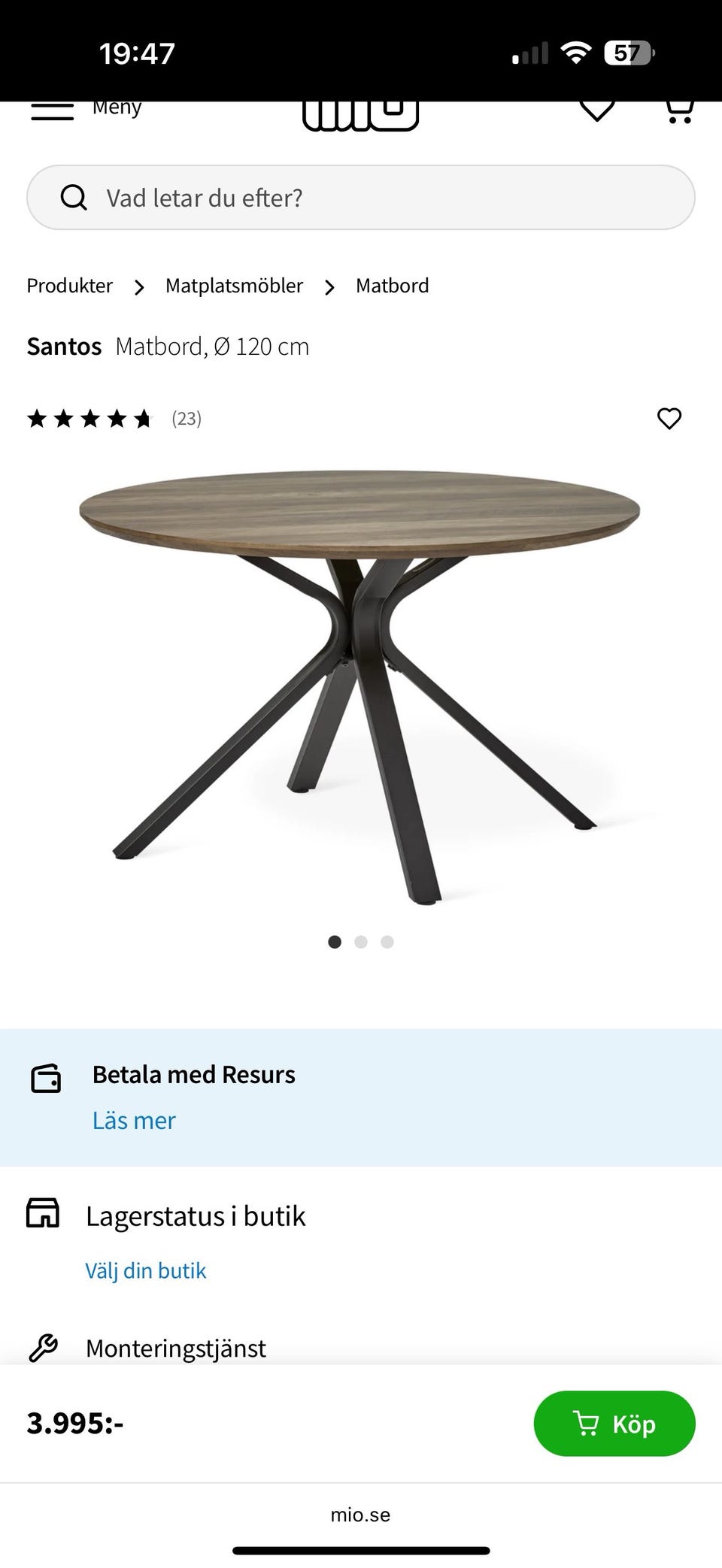The width and height of the screenshot is (722, 1568).
Task: Click the search magnifier icon
Action: pos(73,197)
